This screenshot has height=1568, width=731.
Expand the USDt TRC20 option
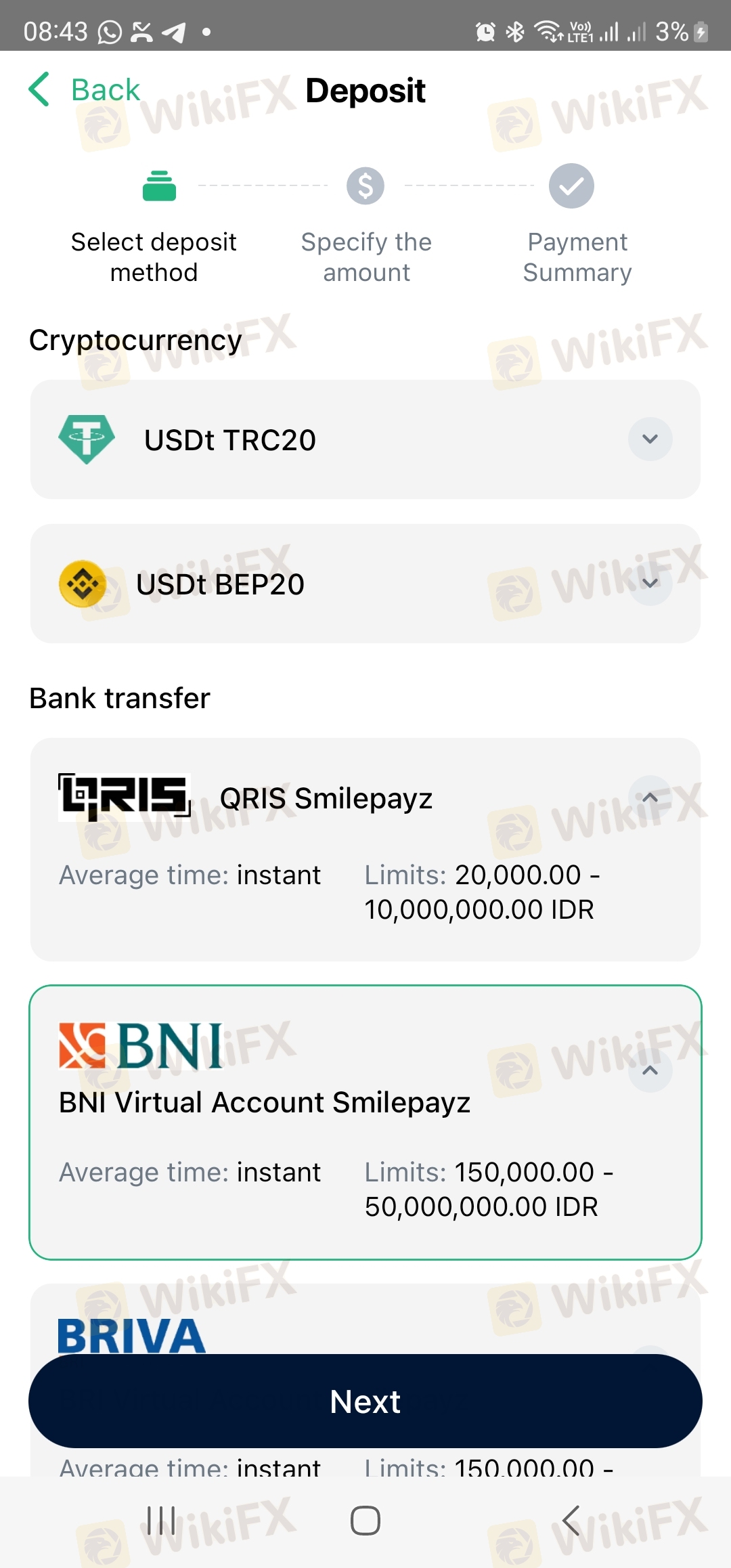click(x=650, y=439)
